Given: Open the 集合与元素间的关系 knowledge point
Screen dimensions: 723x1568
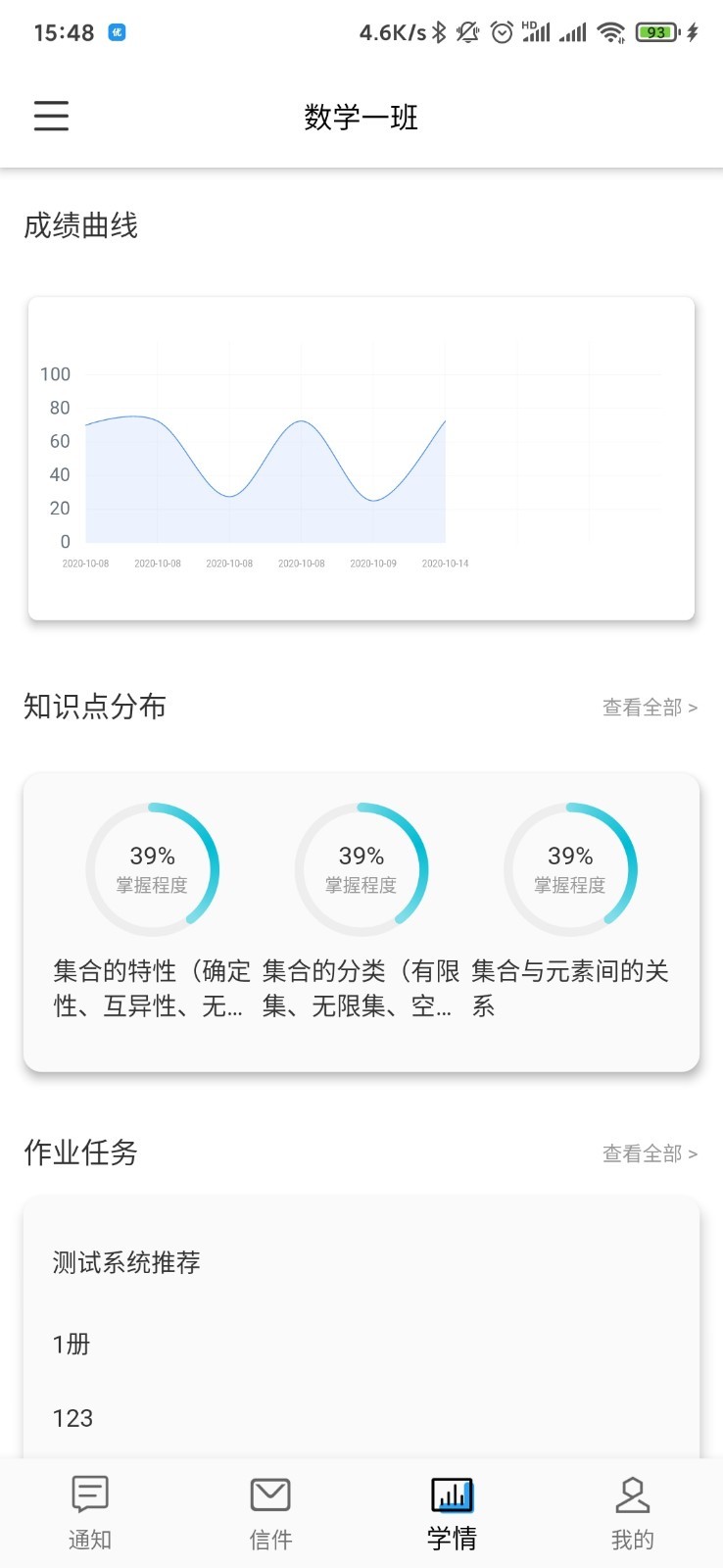Looking at the screenshot, I should [570, 911].
